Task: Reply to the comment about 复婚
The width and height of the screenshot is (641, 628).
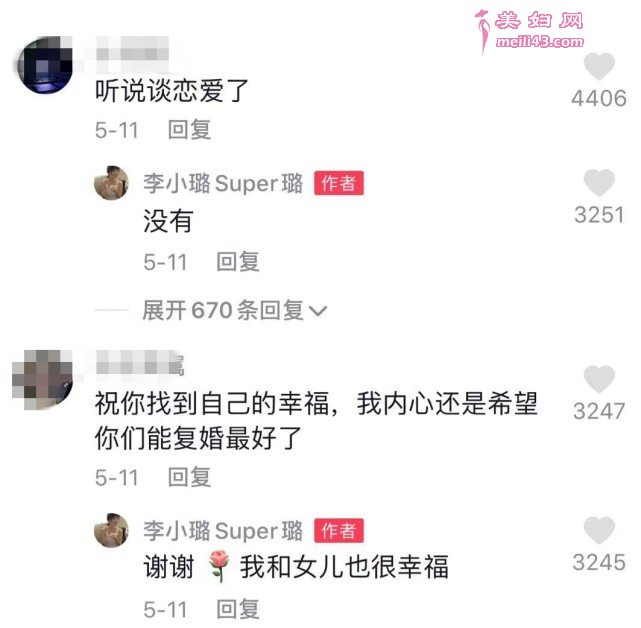Action: [189, 477]
